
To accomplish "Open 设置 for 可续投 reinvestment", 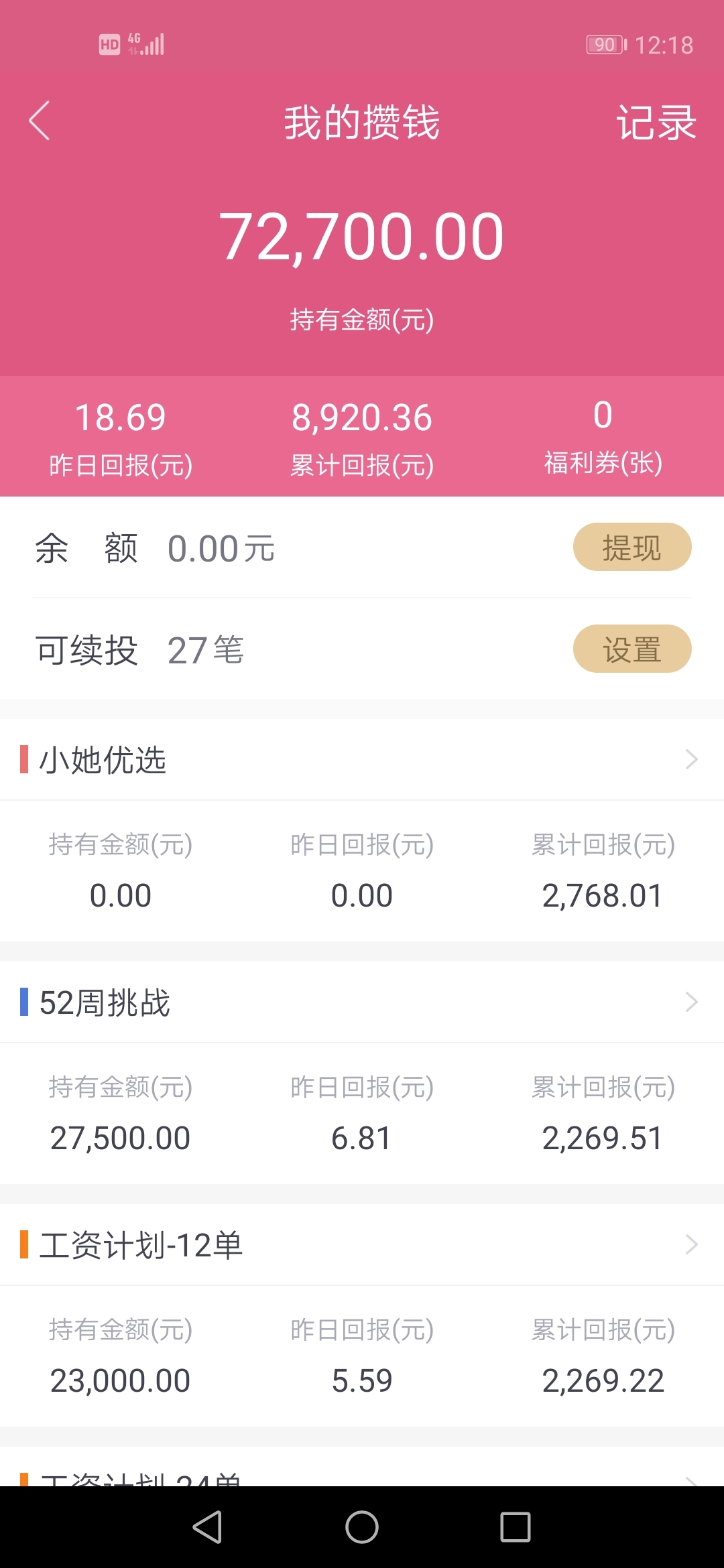I will point(632,649).
